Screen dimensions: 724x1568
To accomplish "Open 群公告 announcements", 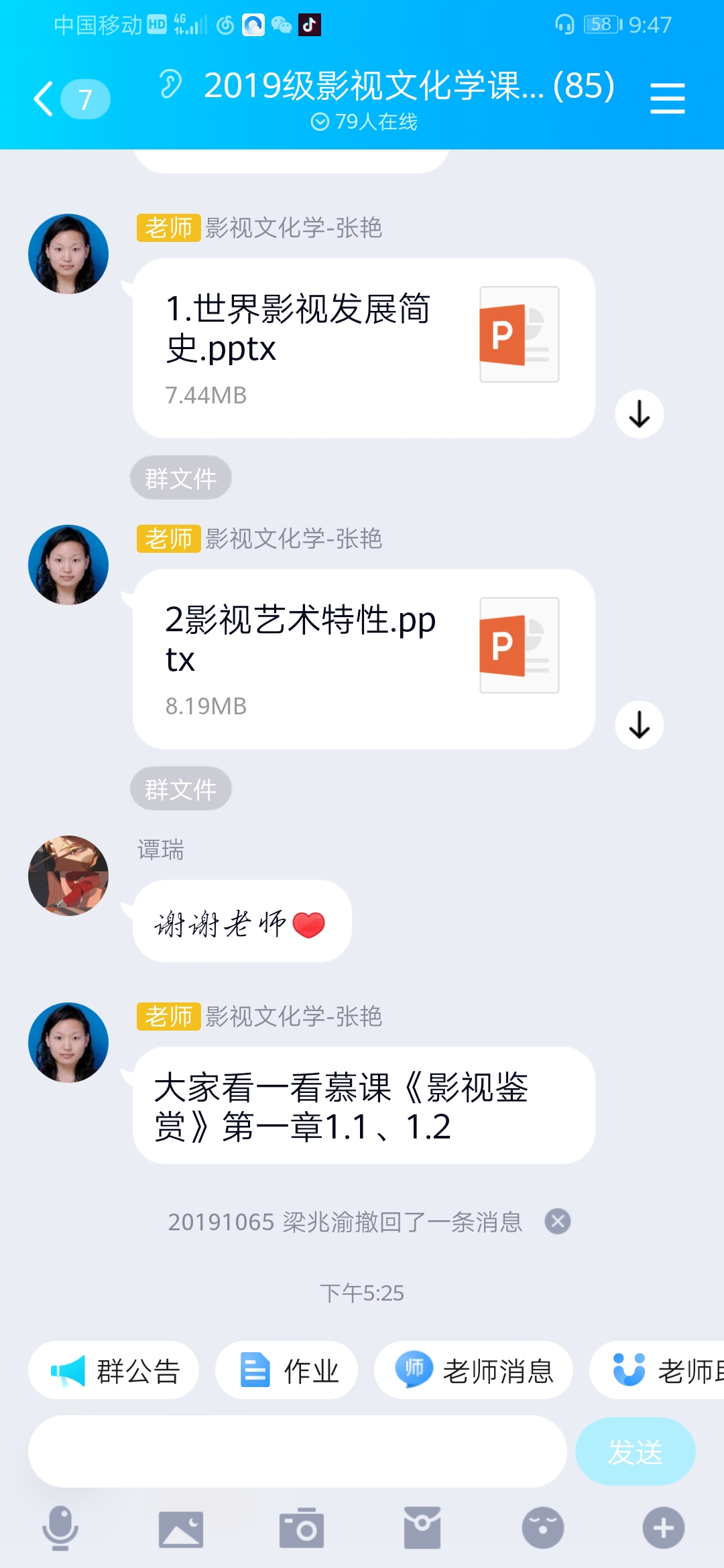I will click(114, 1370).
